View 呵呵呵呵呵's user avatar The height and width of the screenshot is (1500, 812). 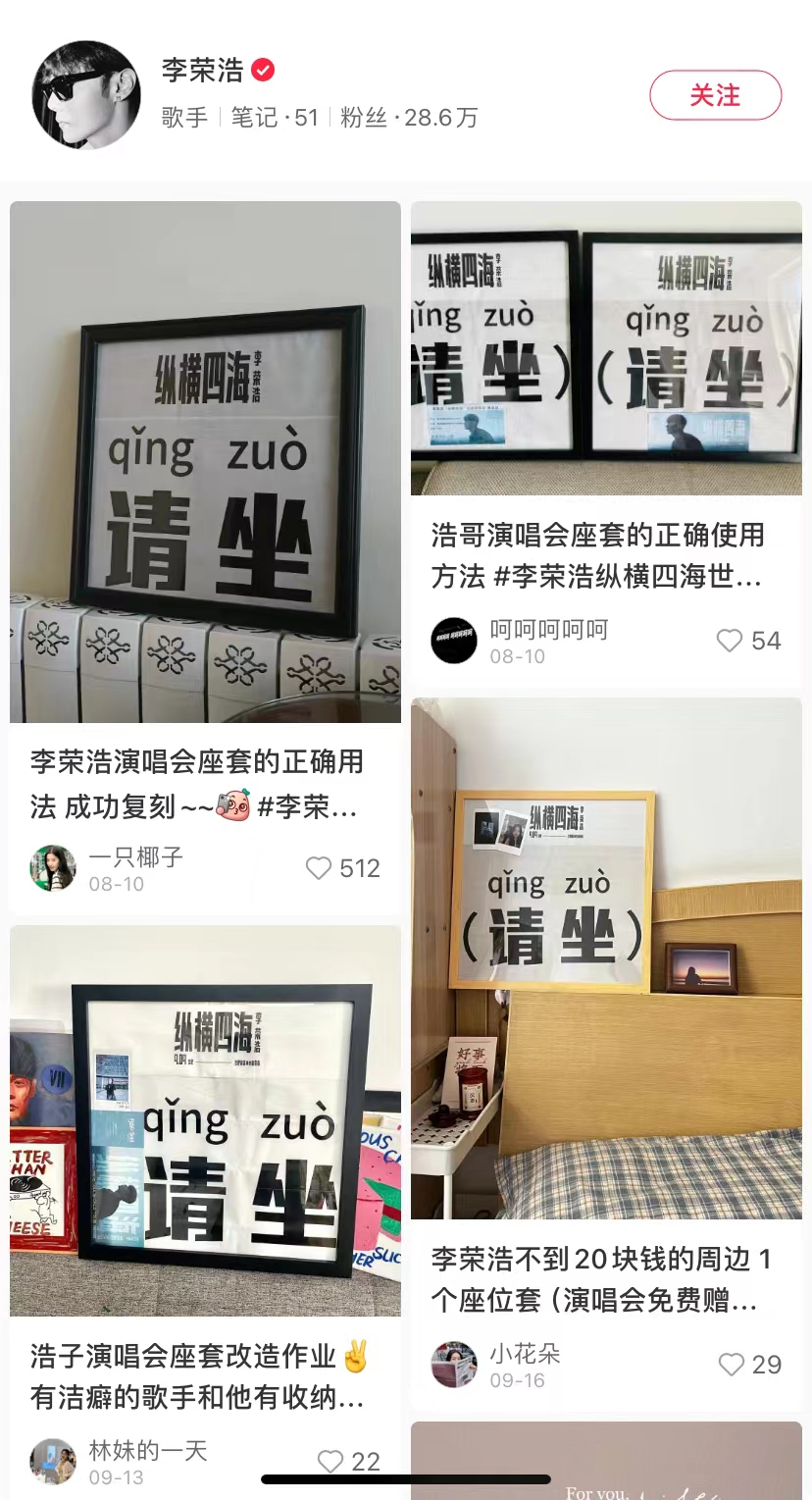click(454, 641)
